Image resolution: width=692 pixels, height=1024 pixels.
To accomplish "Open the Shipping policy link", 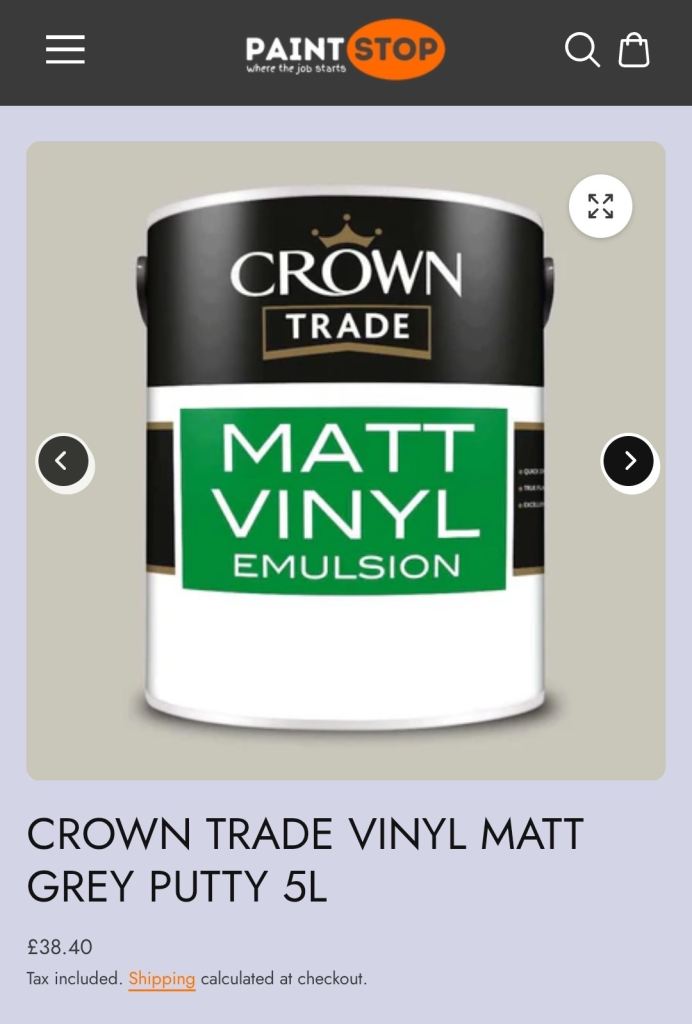I will (x=161, y=979).
